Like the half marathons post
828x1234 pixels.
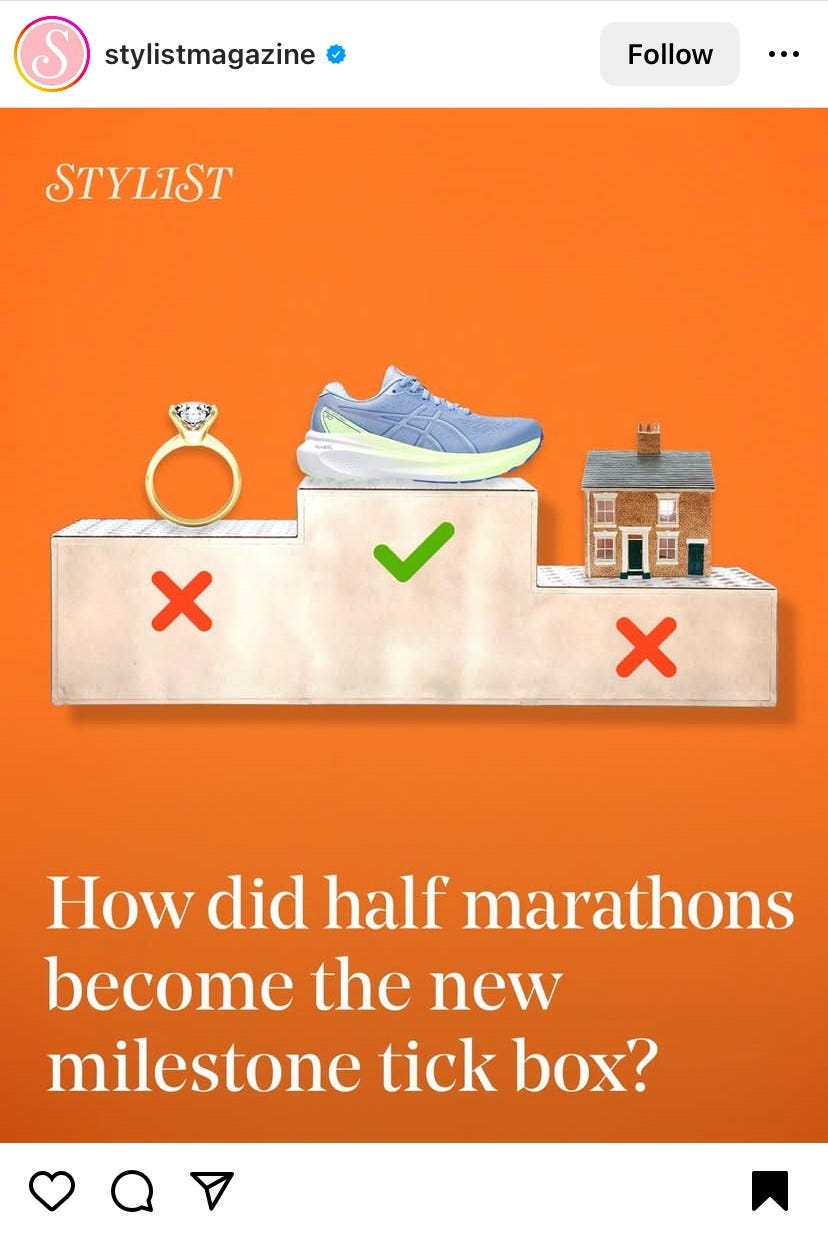point(52,1190)
